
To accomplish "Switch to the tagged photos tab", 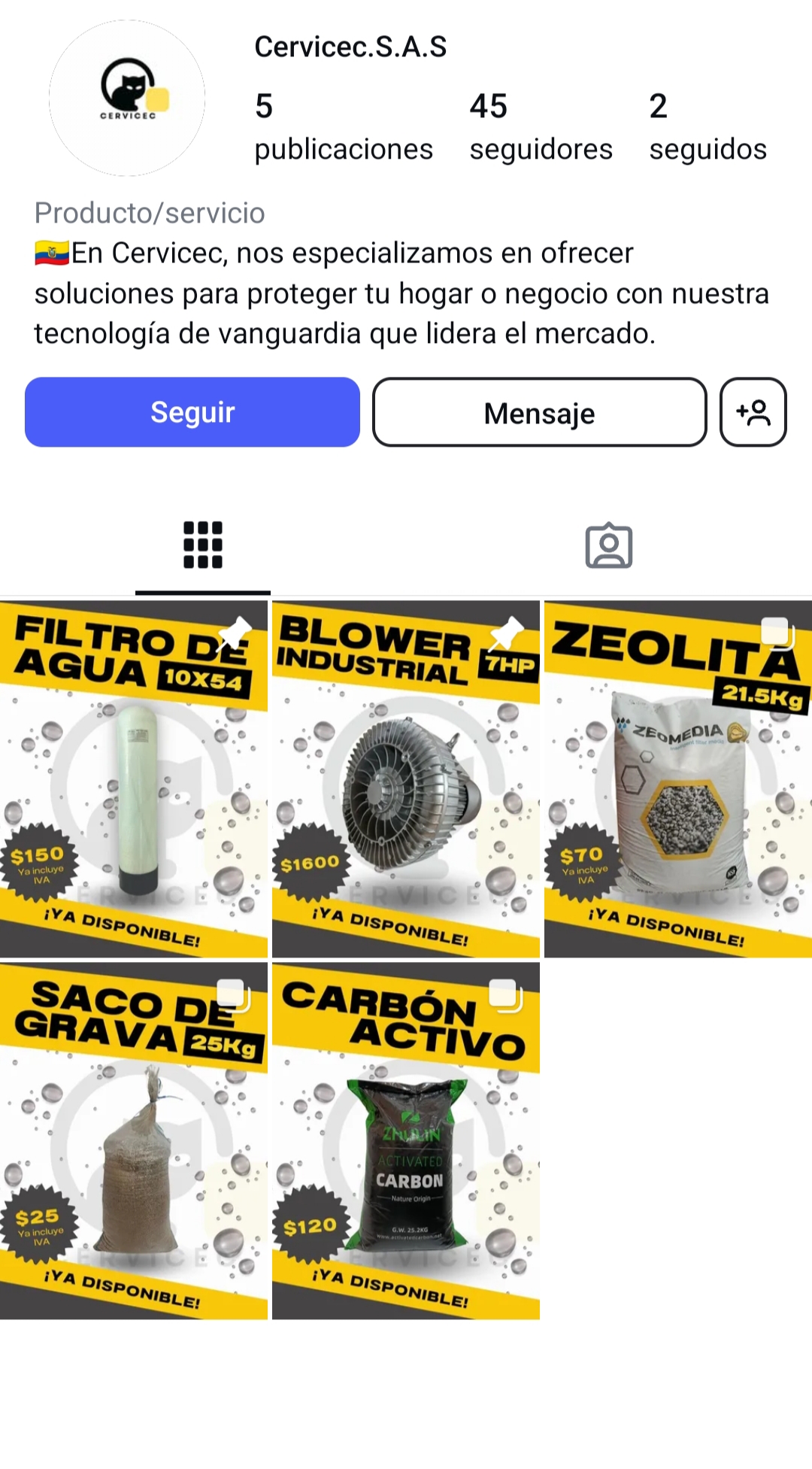I will [609, 545].
